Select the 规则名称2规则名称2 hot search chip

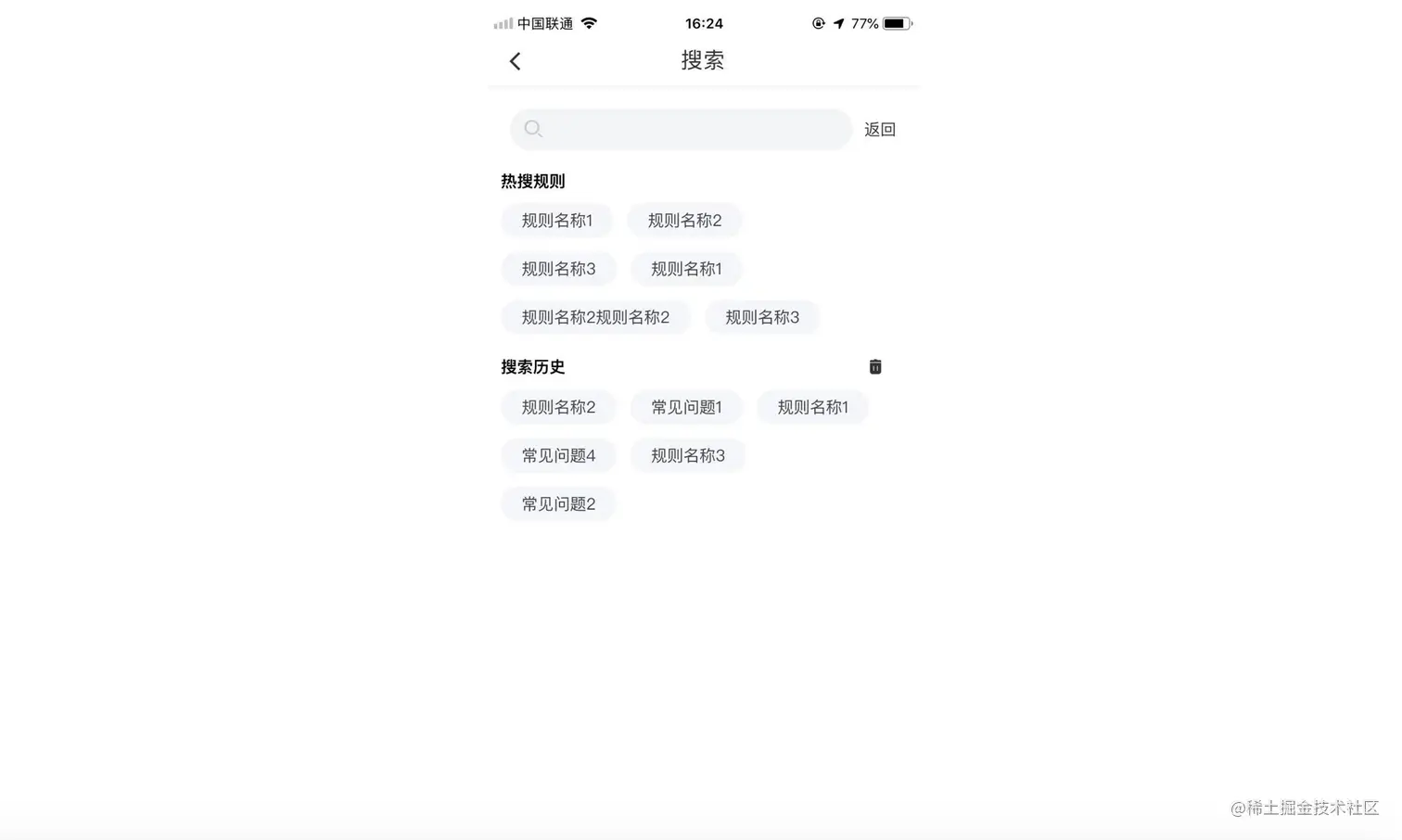(595, 317)
